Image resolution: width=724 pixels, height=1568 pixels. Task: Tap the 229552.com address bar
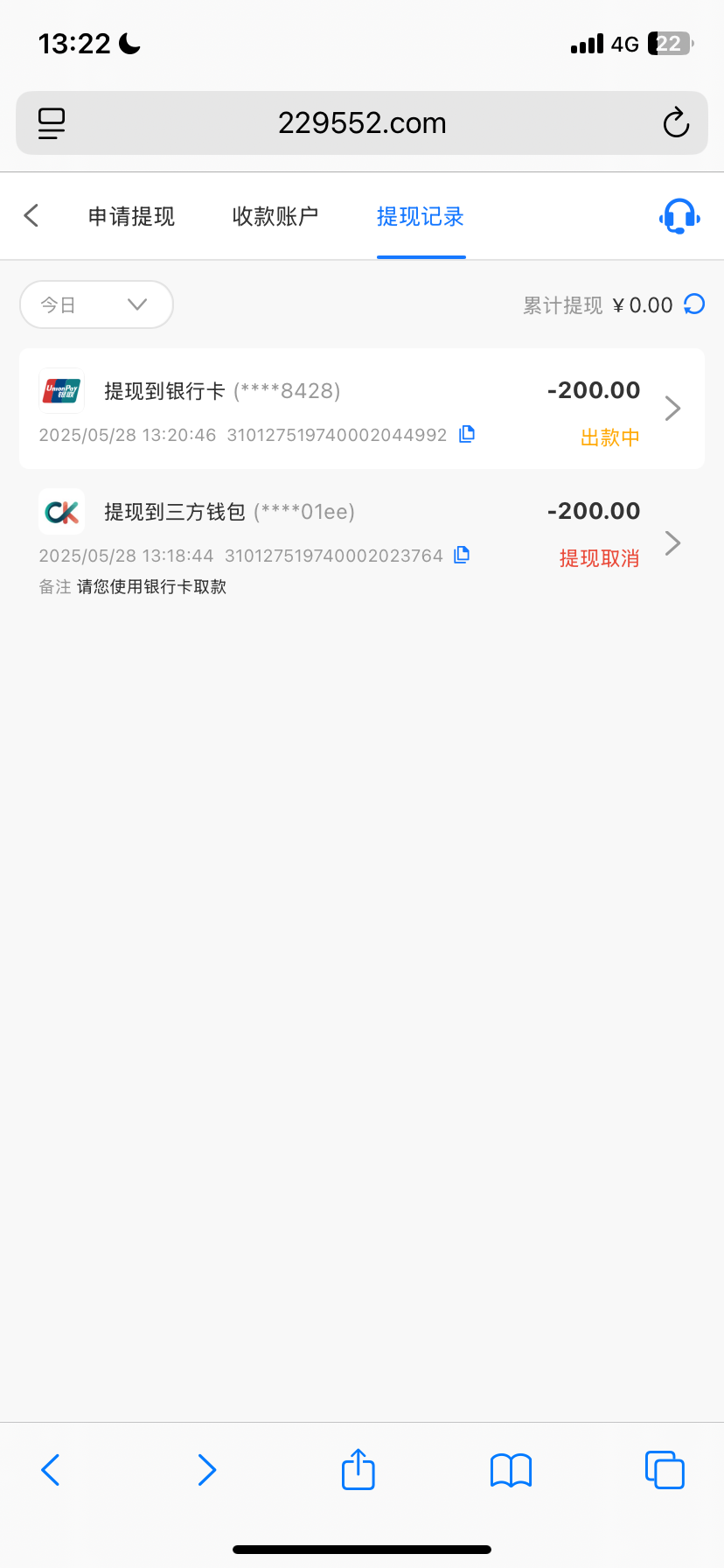click(362, 123)
